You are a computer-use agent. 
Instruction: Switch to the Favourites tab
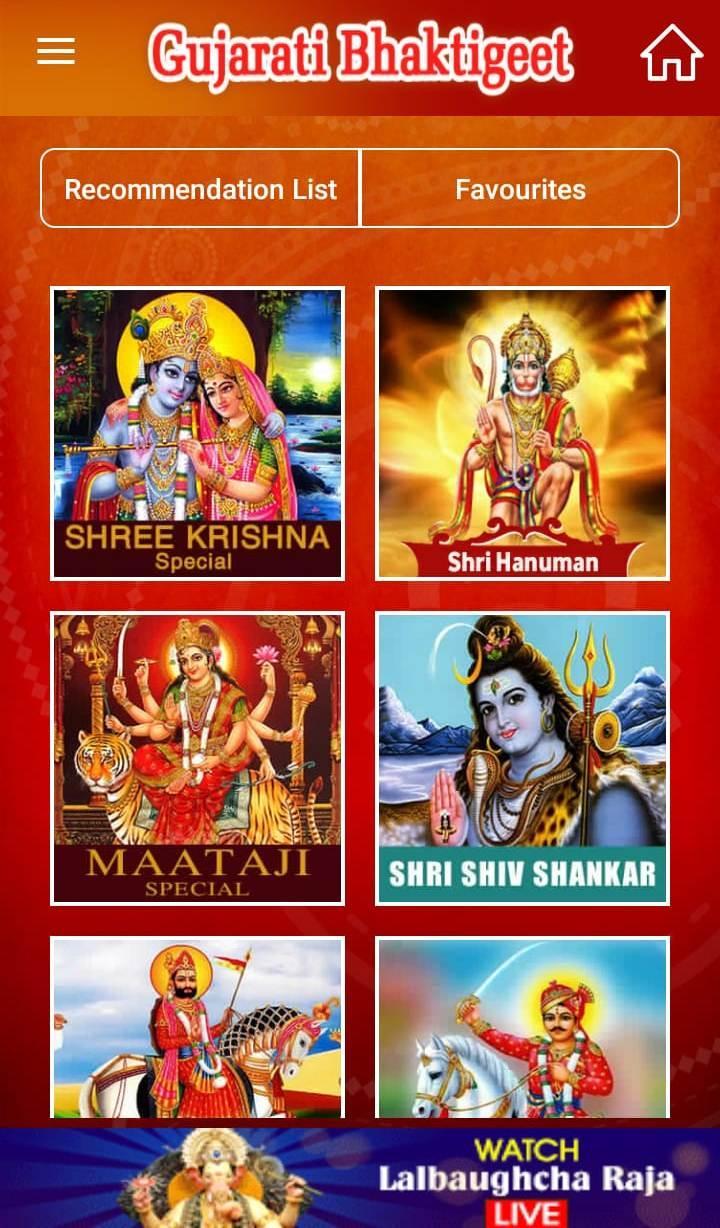pos(520,188)
